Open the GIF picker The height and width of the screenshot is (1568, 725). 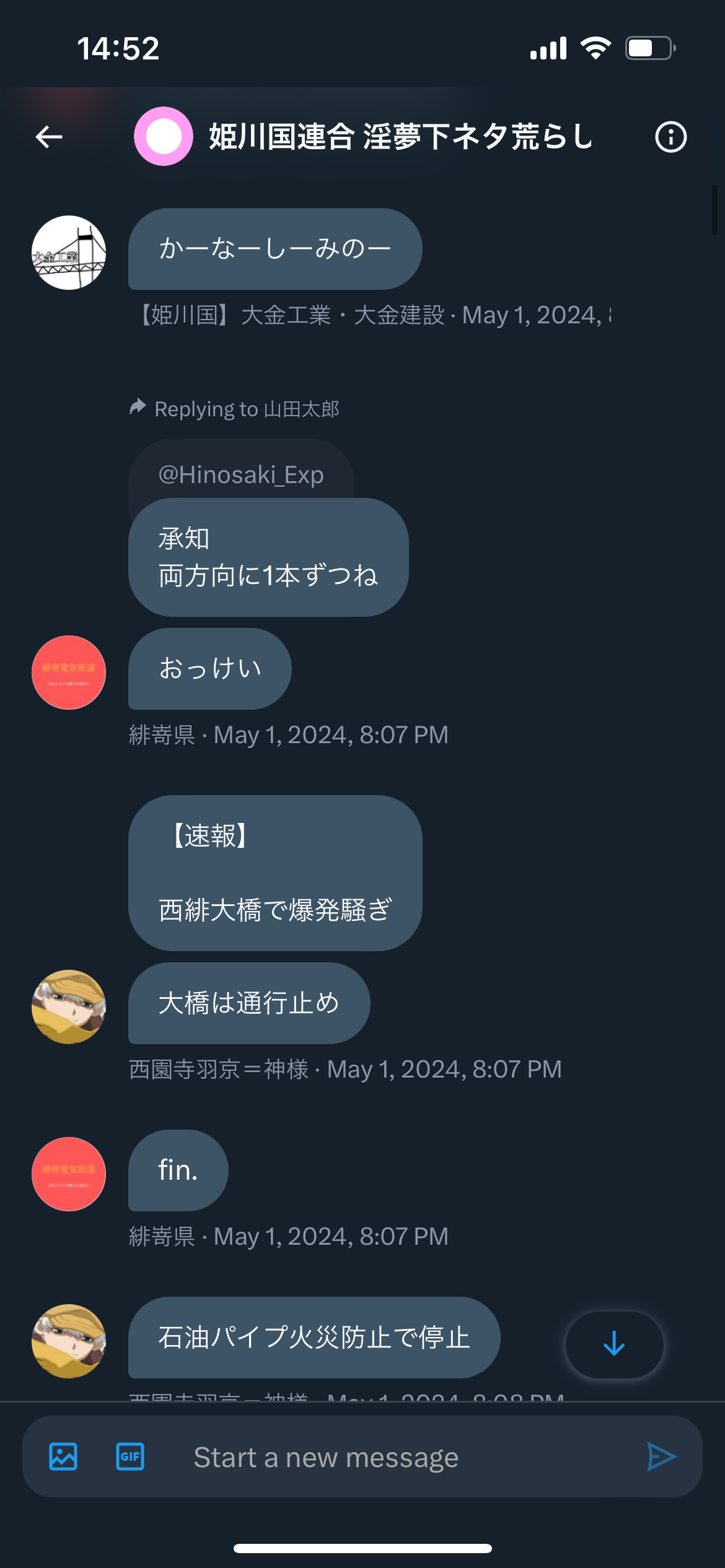(130, 1457)
